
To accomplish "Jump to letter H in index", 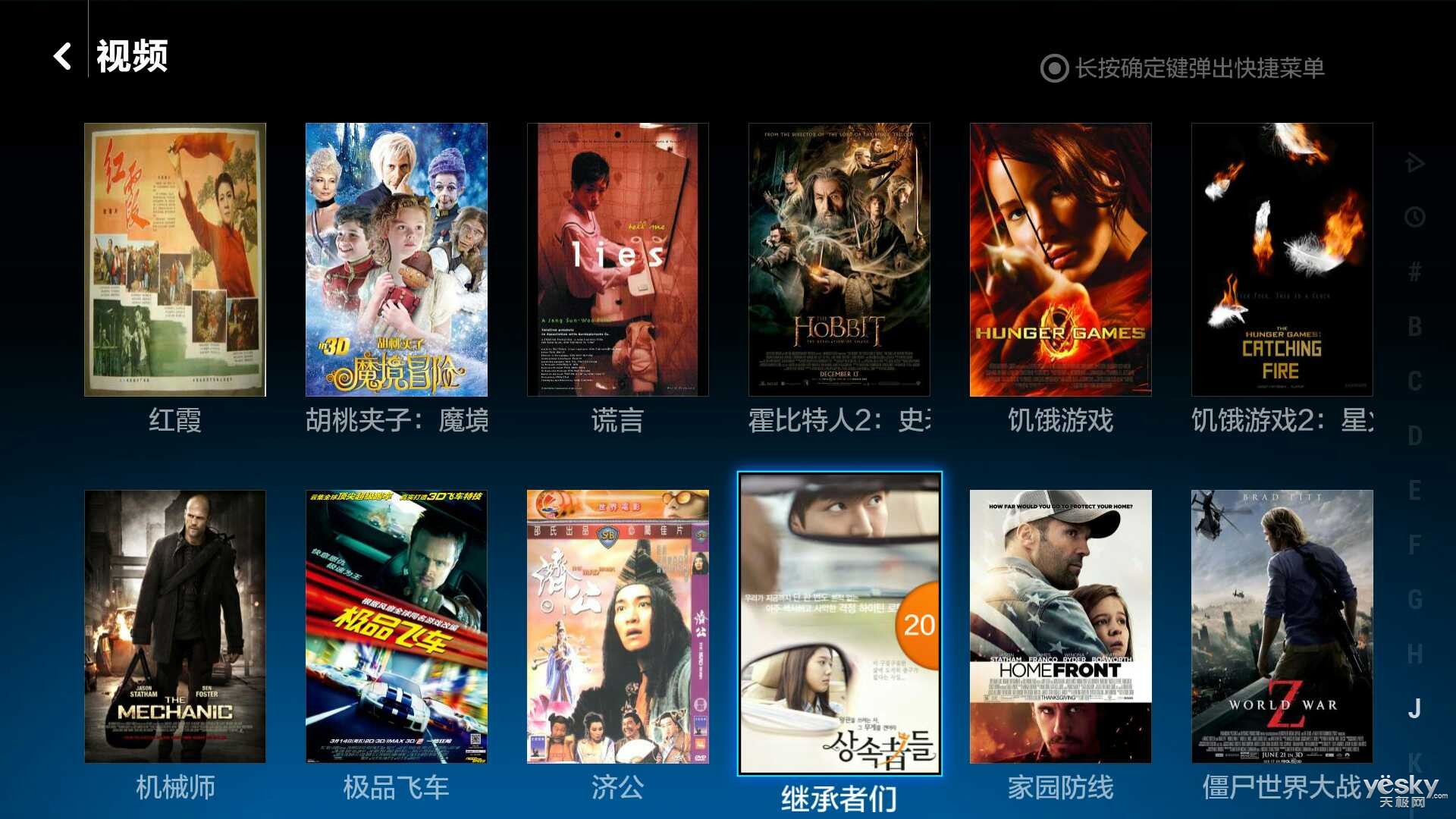I will coord(1414,654).
